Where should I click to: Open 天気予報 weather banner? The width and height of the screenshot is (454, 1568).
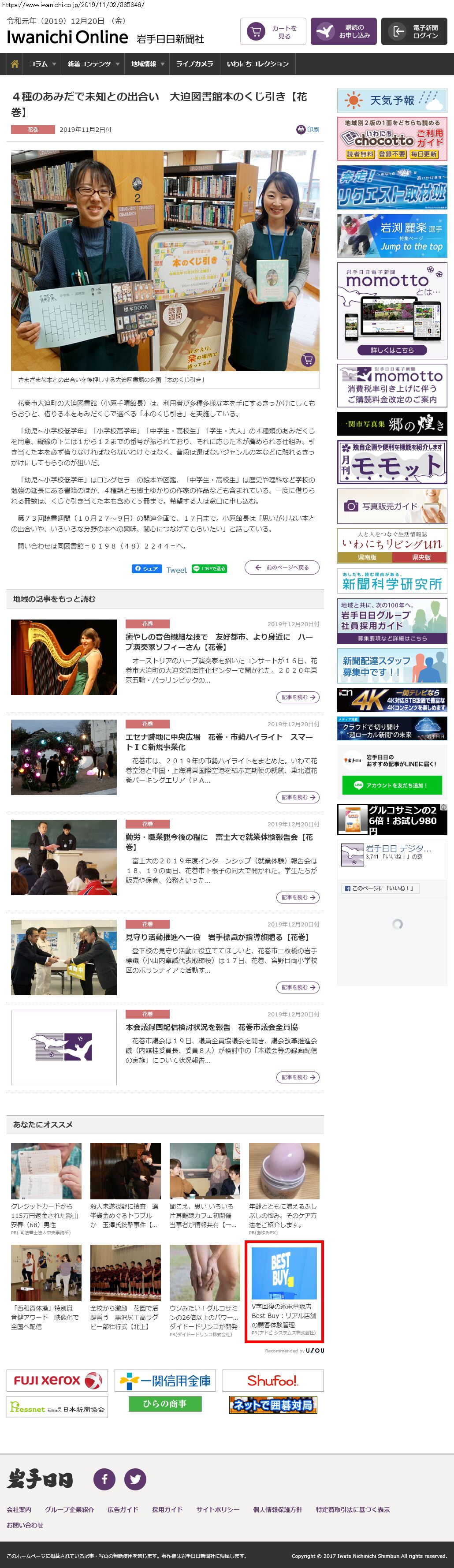pos(392,101)
